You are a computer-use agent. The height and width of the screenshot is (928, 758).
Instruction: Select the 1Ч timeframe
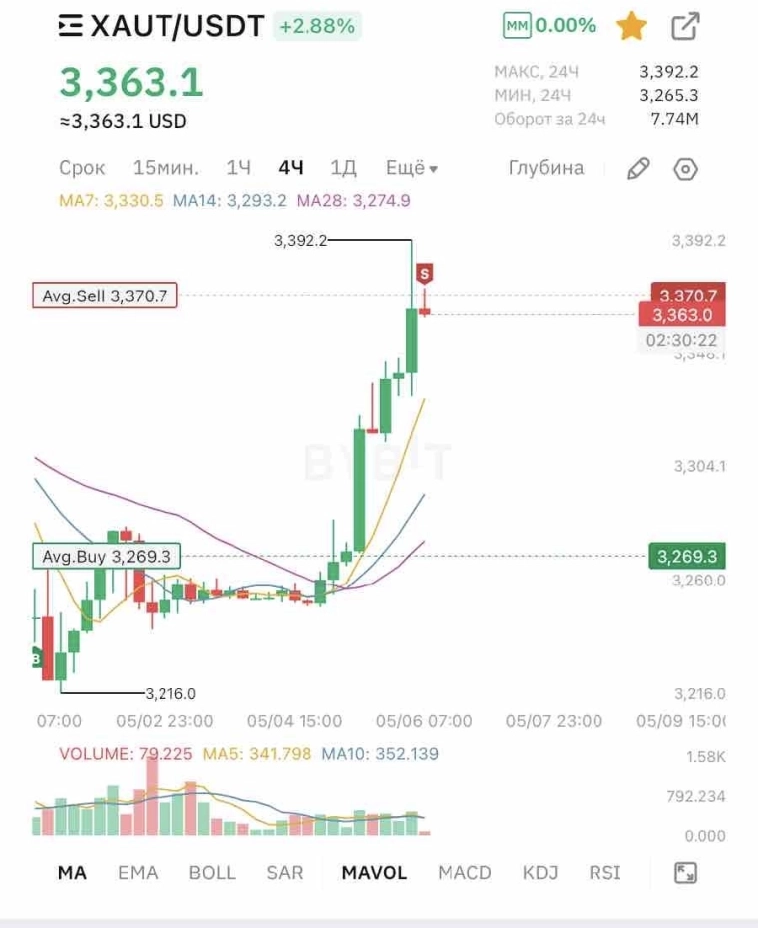238,168
